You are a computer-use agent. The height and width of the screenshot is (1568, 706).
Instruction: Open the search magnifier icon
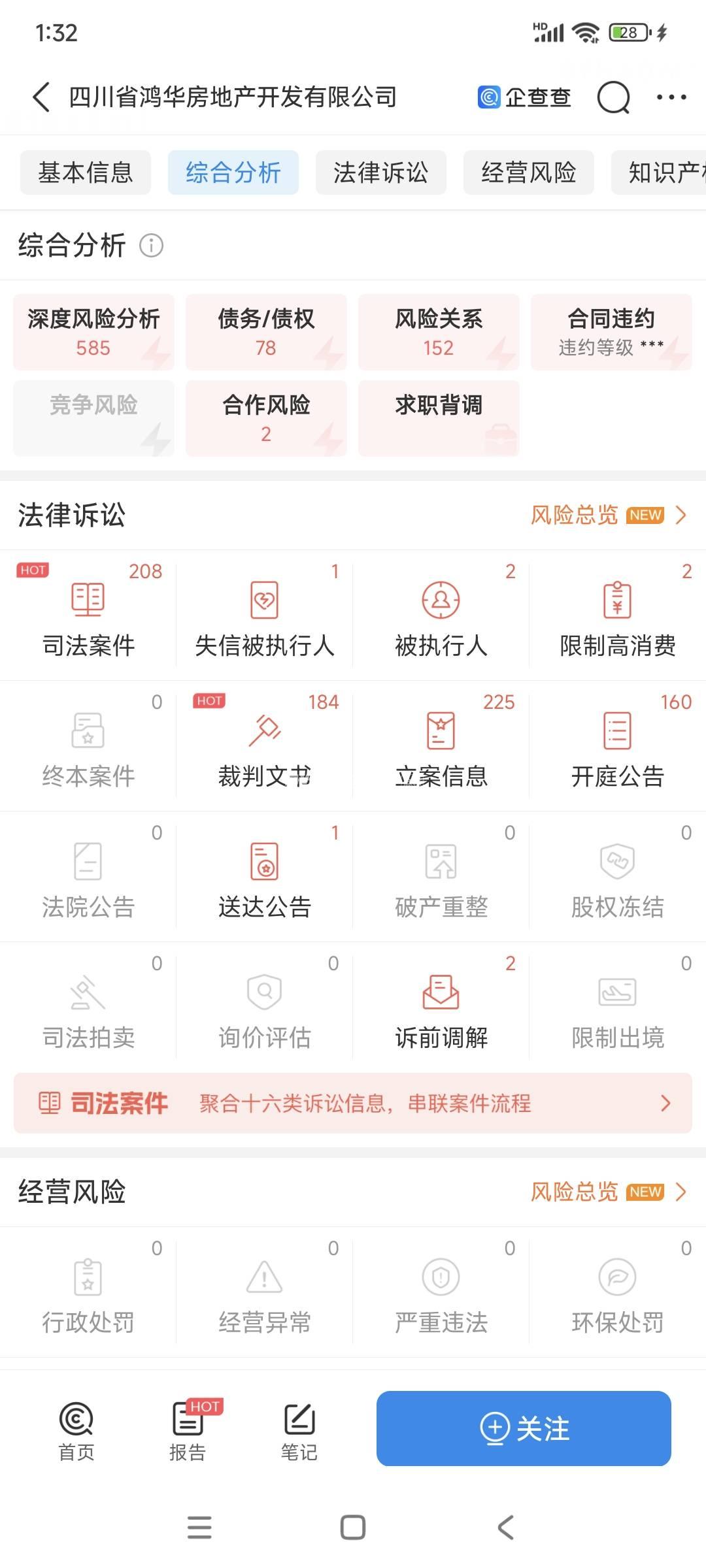pyautogui.click(x=613, y=98)
